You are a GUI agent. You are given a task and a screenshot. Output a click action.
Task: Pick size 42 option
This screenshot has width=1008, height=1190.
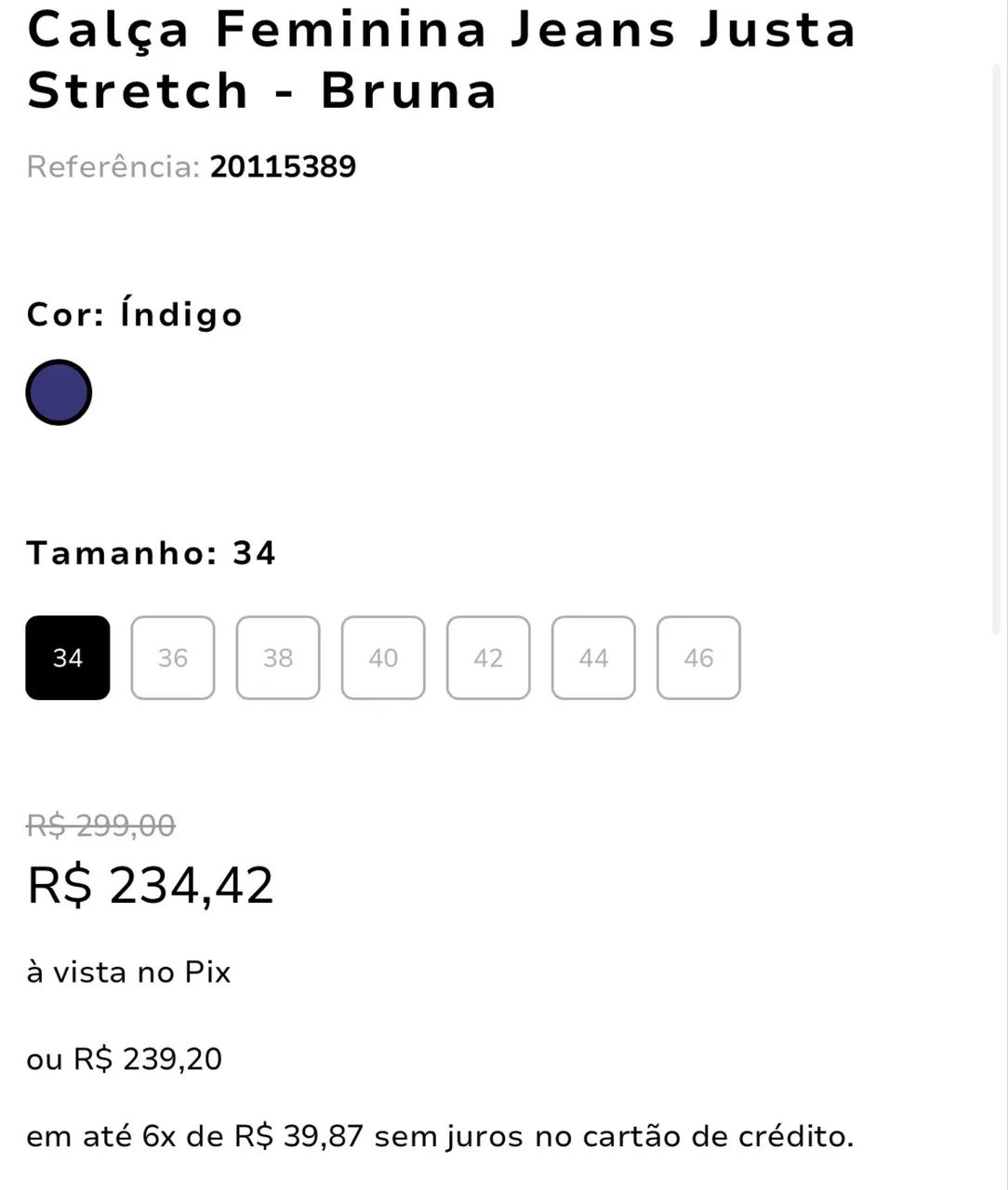coord(488,658)
